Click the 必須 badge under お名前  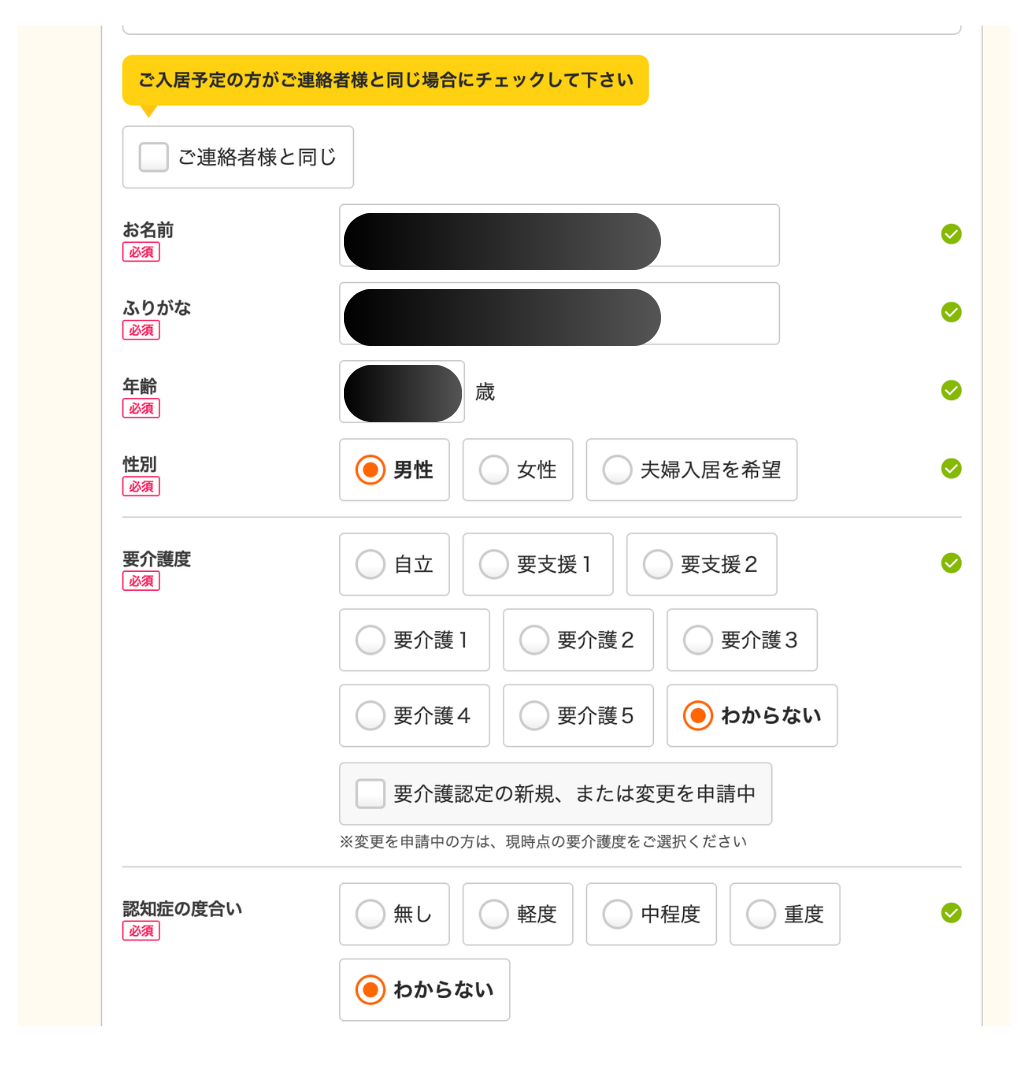click(140, 252)
